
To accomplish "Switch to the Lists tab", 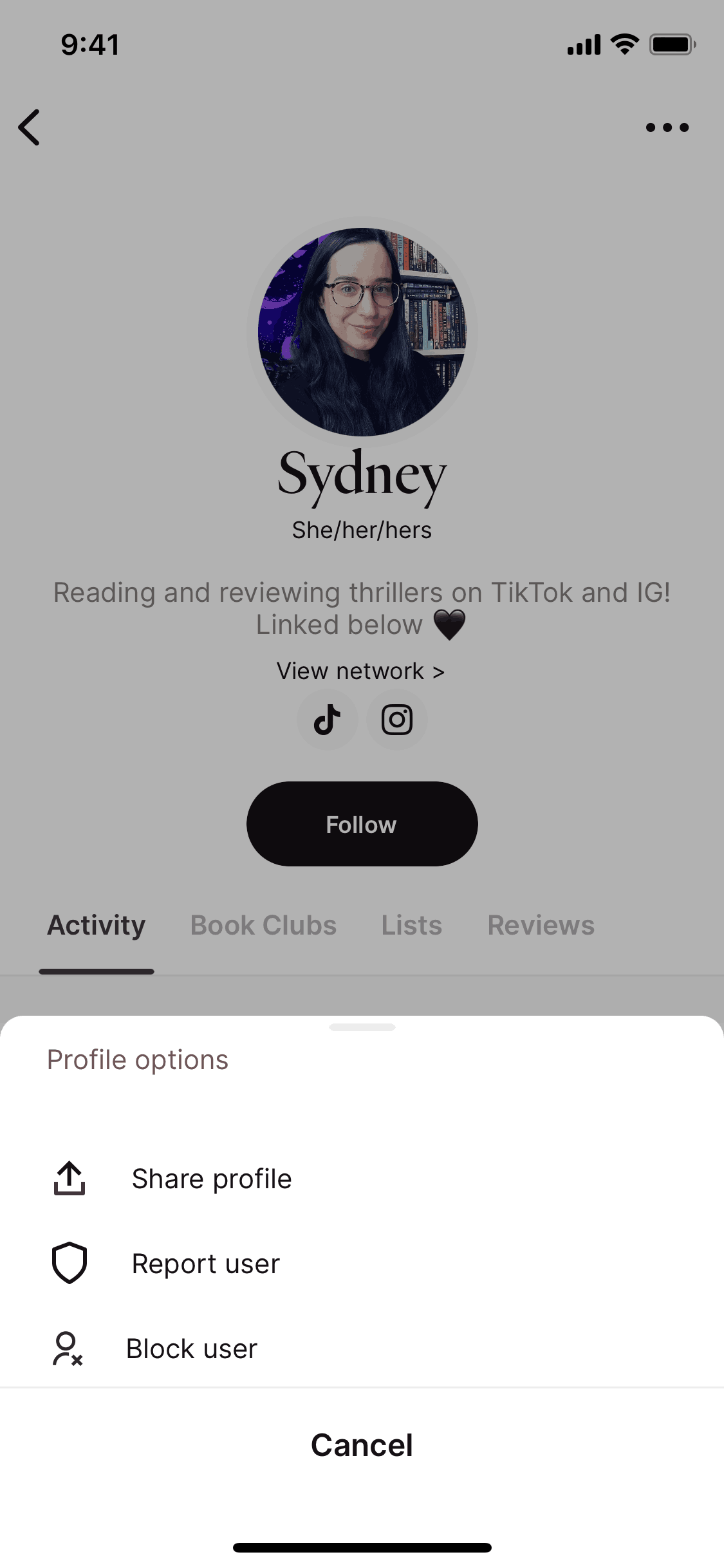I will pos(412,926).
